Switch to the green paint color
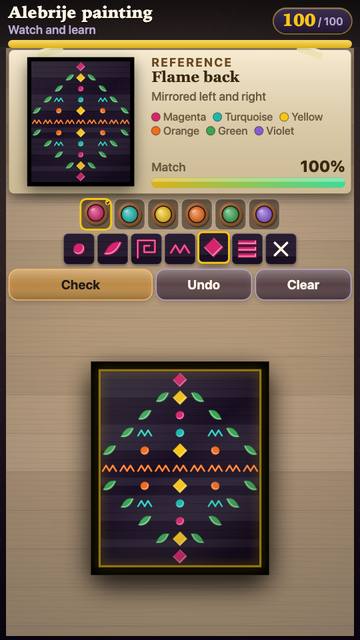Screen dimensions: 360x640 pos(230,214)
